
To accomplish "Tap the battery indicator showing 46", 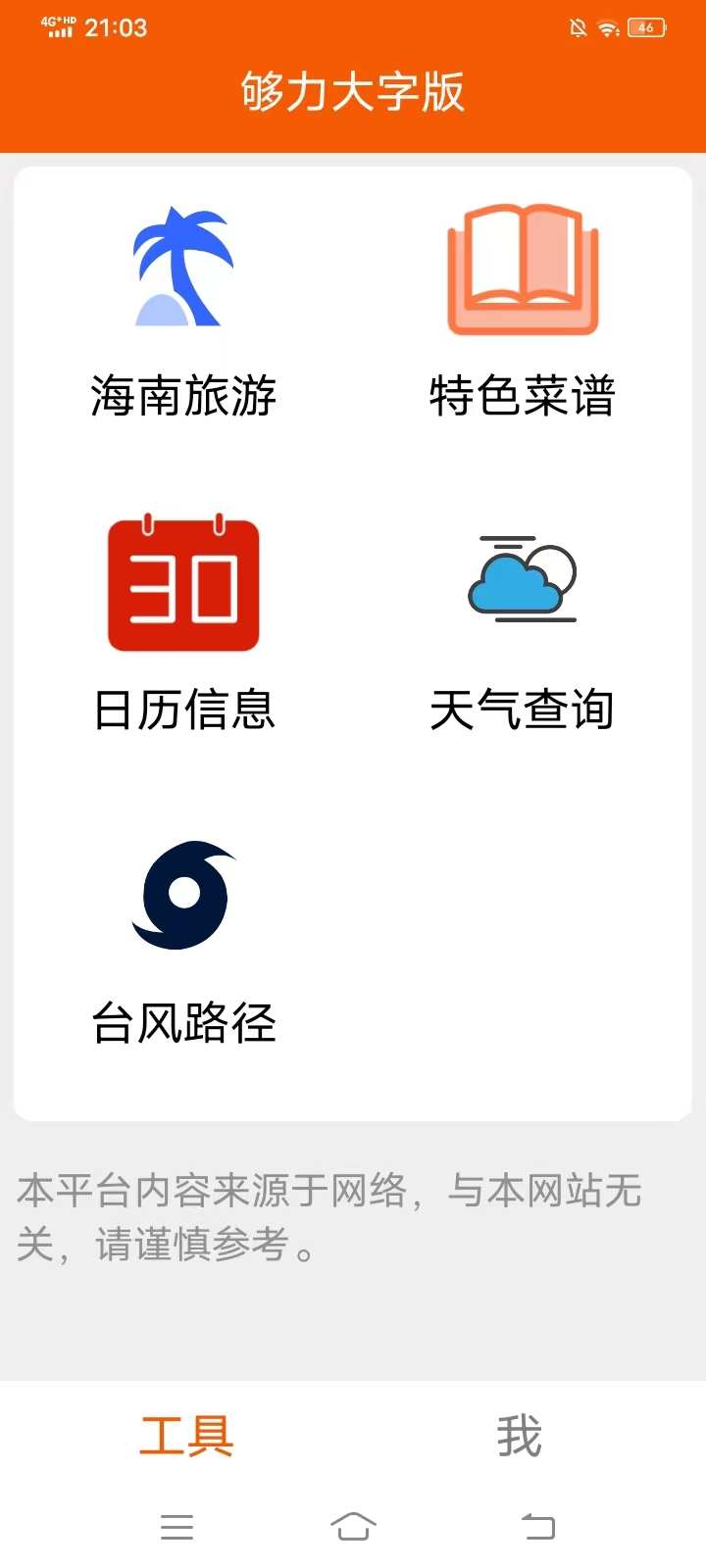I will [x=645, y=26].
